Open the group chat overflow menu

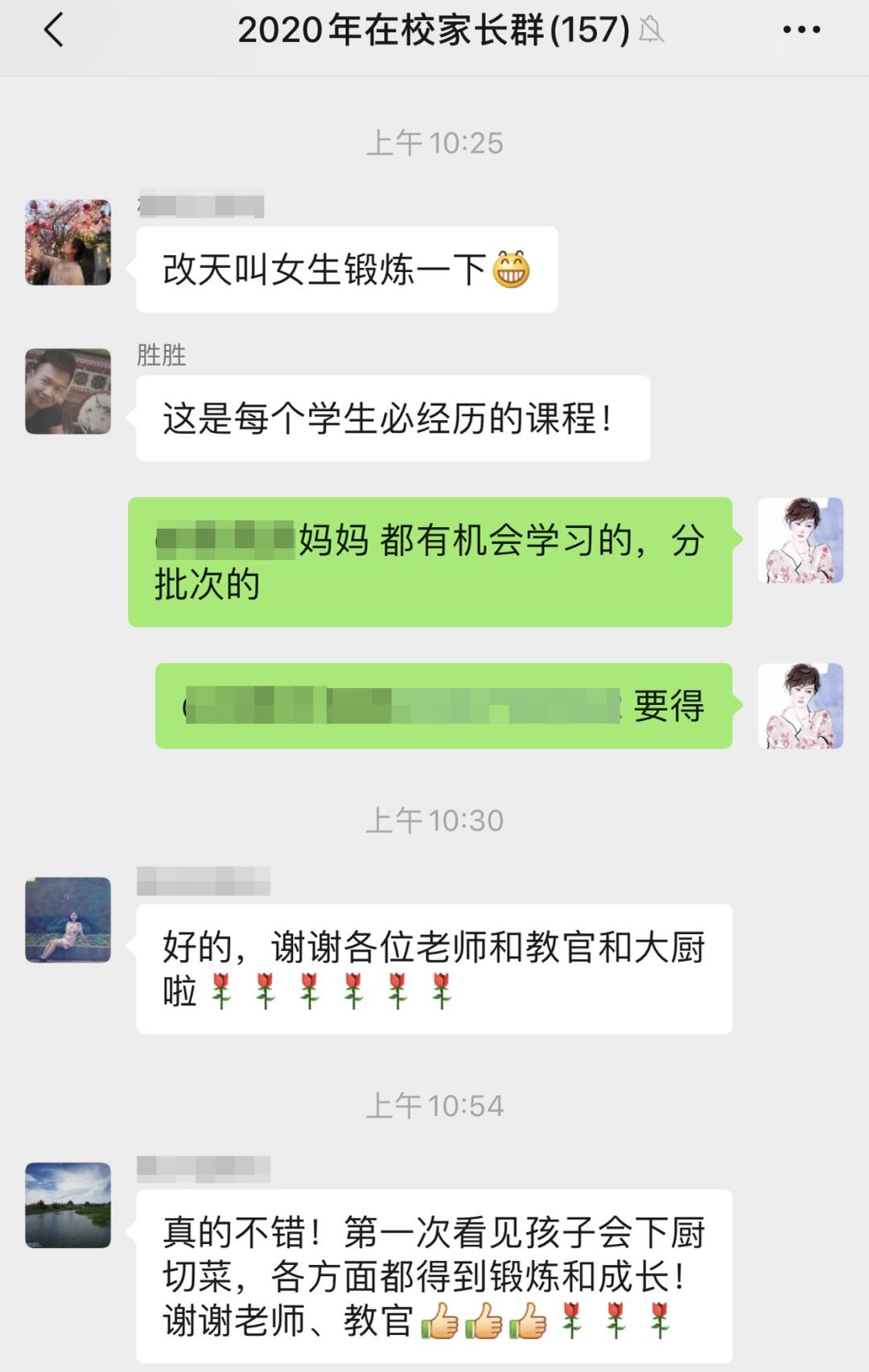[x=801, y=31]
